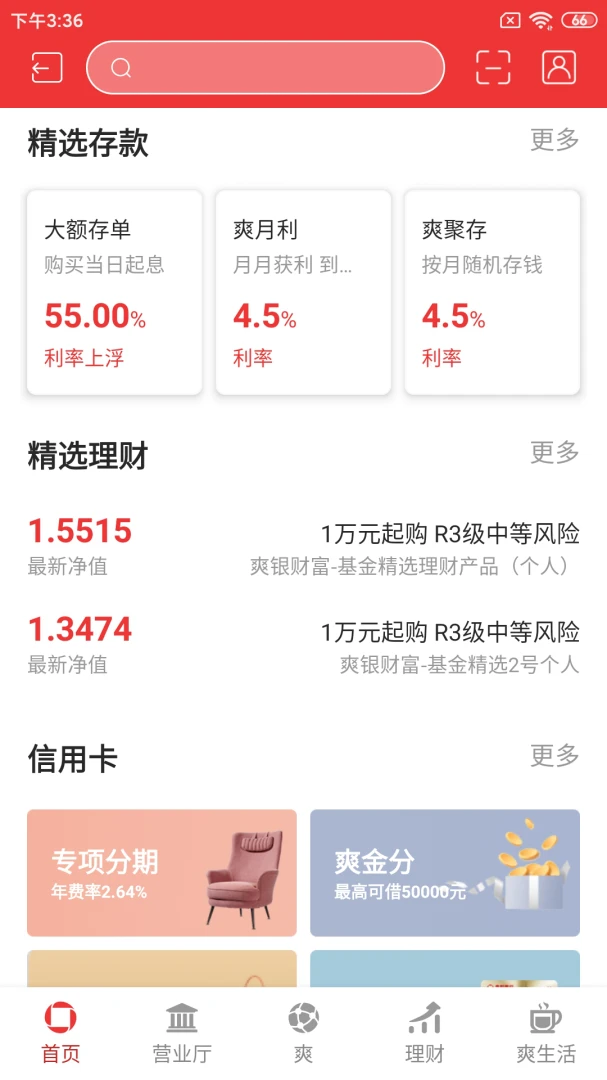Open the 基金精选2号个人 product
The height and width of the screenshot is (1080, 607).
303,646
